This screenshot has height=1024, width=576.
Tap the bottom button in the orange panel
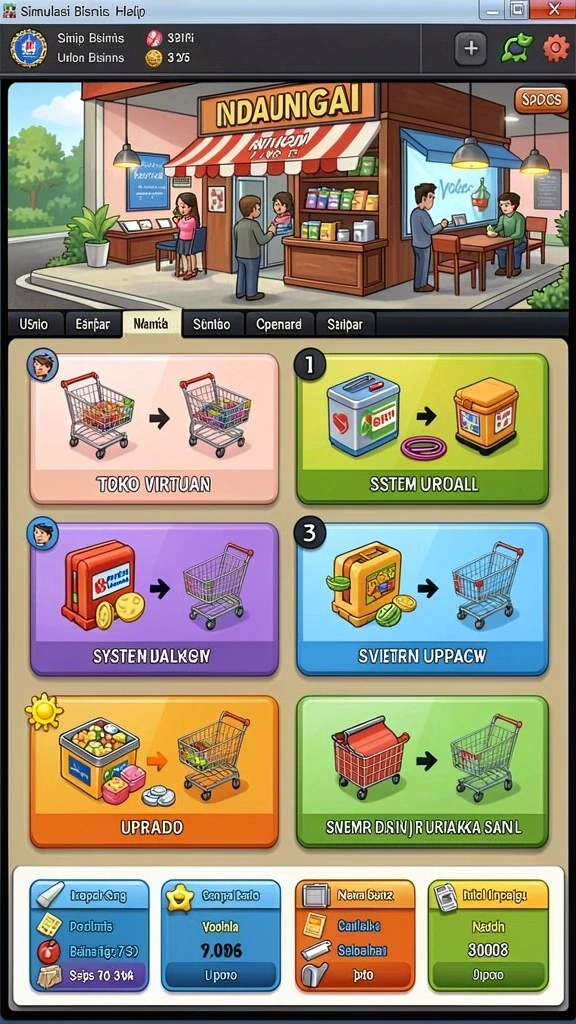(359, 976)
